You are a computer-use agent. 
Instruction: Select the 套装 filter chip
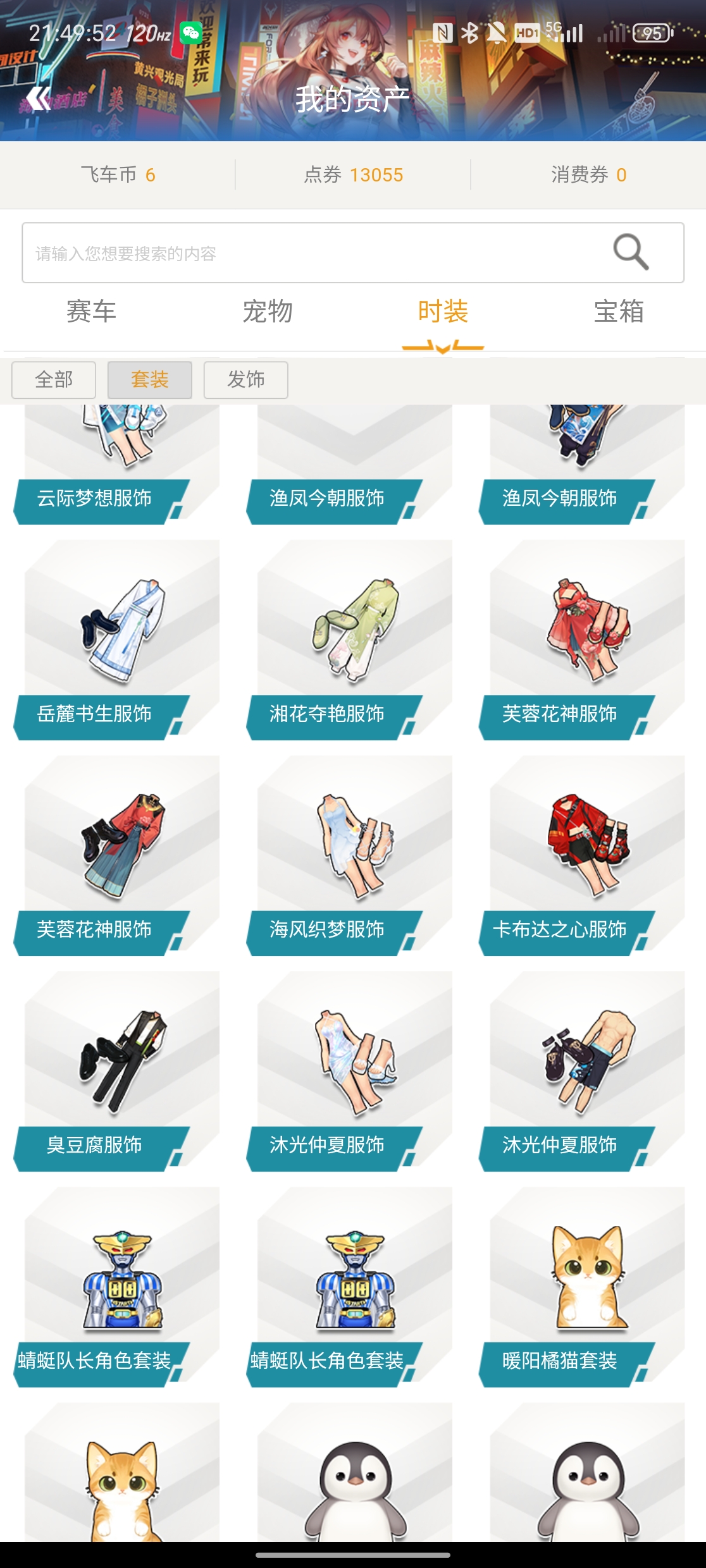coord(150,380)
